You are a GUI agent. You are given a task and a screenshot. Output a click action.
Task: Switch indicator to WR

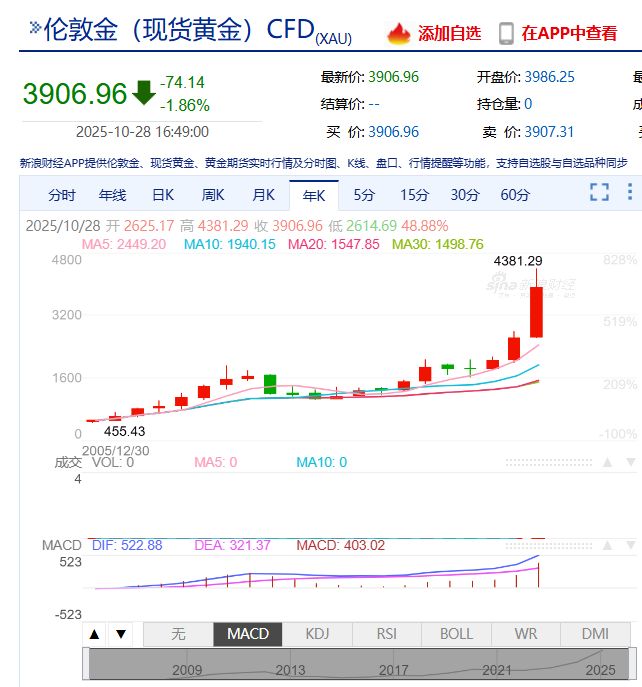[525, 634]
